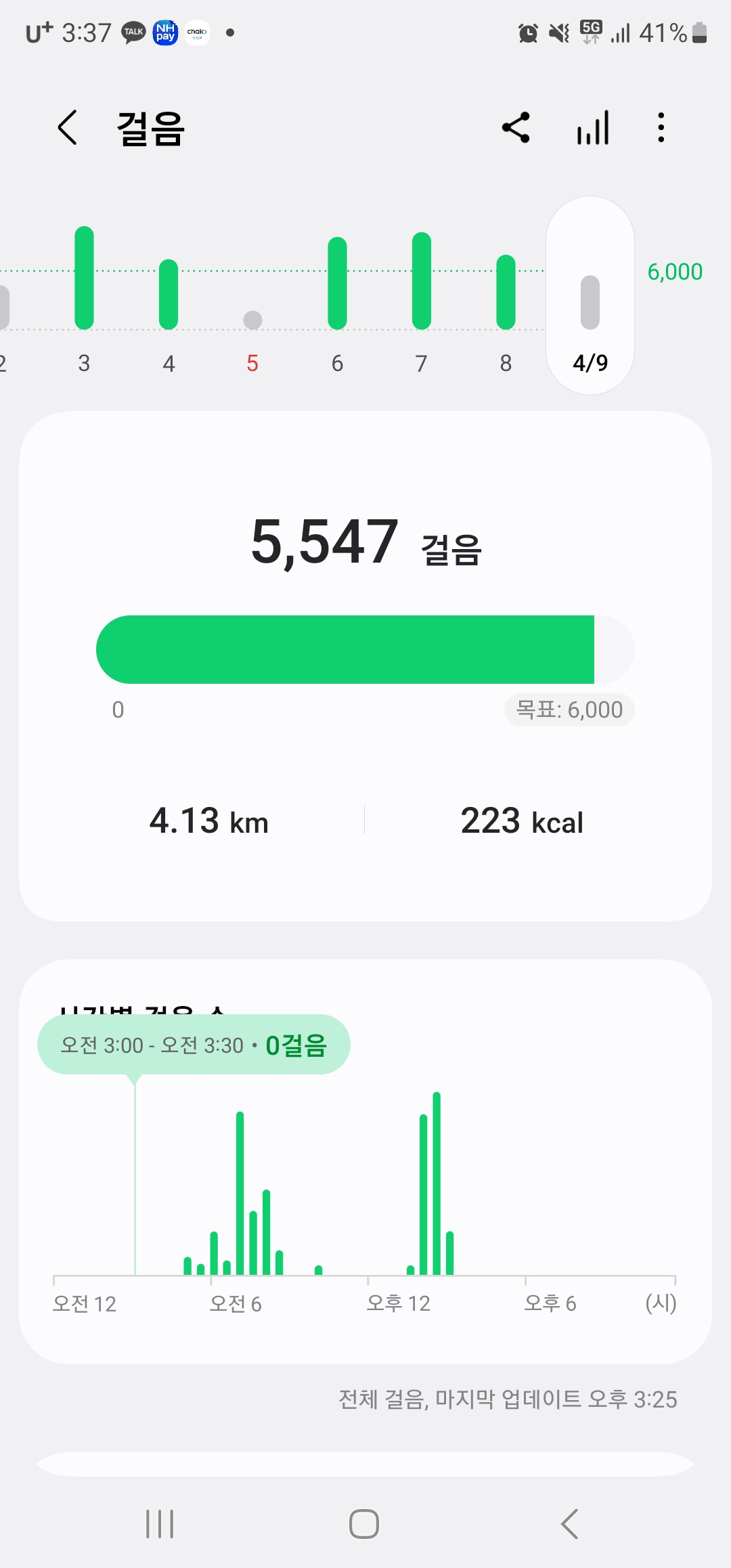The width and height of the screenshot is (731, 1568).
Task: Select the 4/9 day bar
Action: pos(590,296)
